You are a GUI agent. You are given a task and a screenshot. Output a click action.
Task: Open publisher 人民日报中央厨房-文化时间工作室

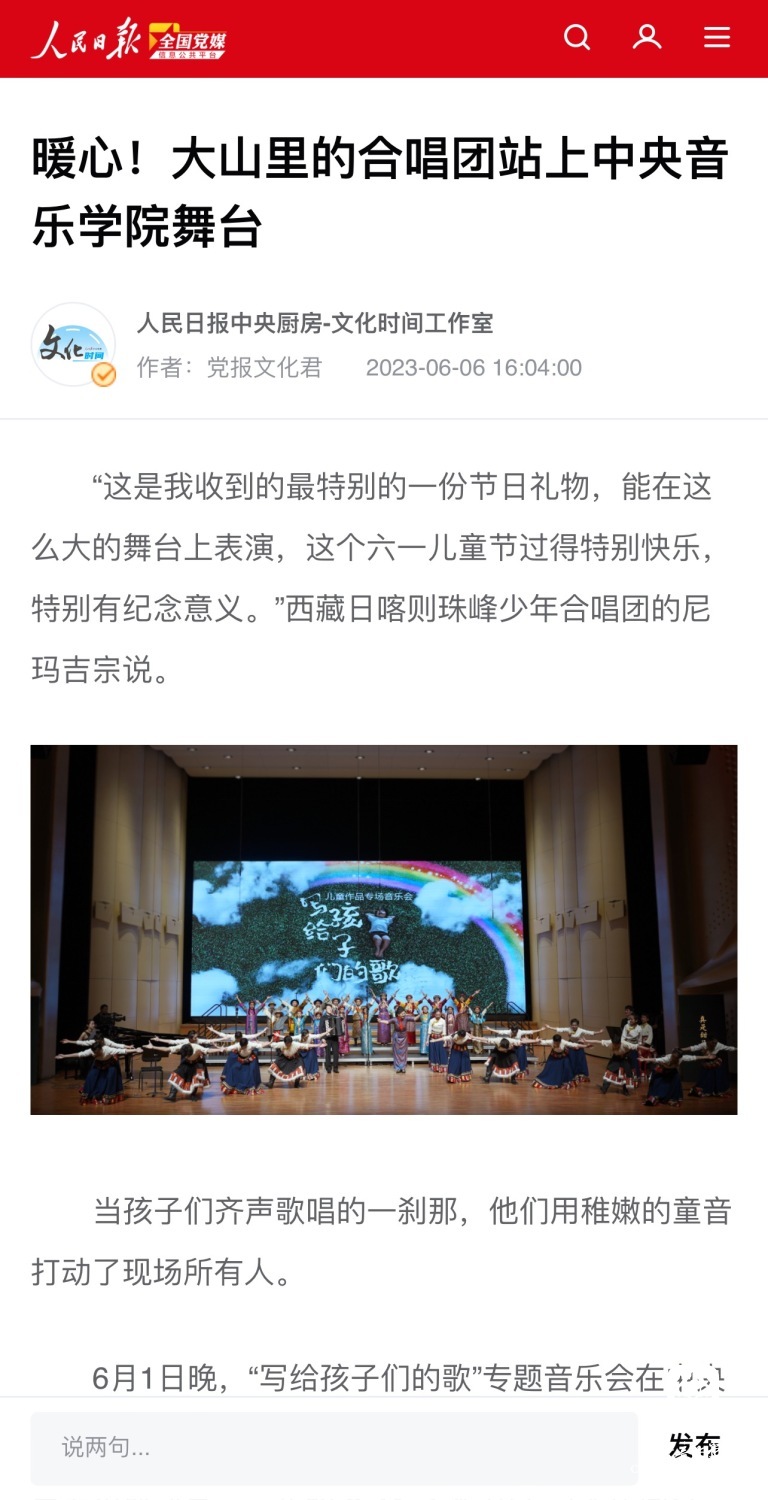[315, 323]
